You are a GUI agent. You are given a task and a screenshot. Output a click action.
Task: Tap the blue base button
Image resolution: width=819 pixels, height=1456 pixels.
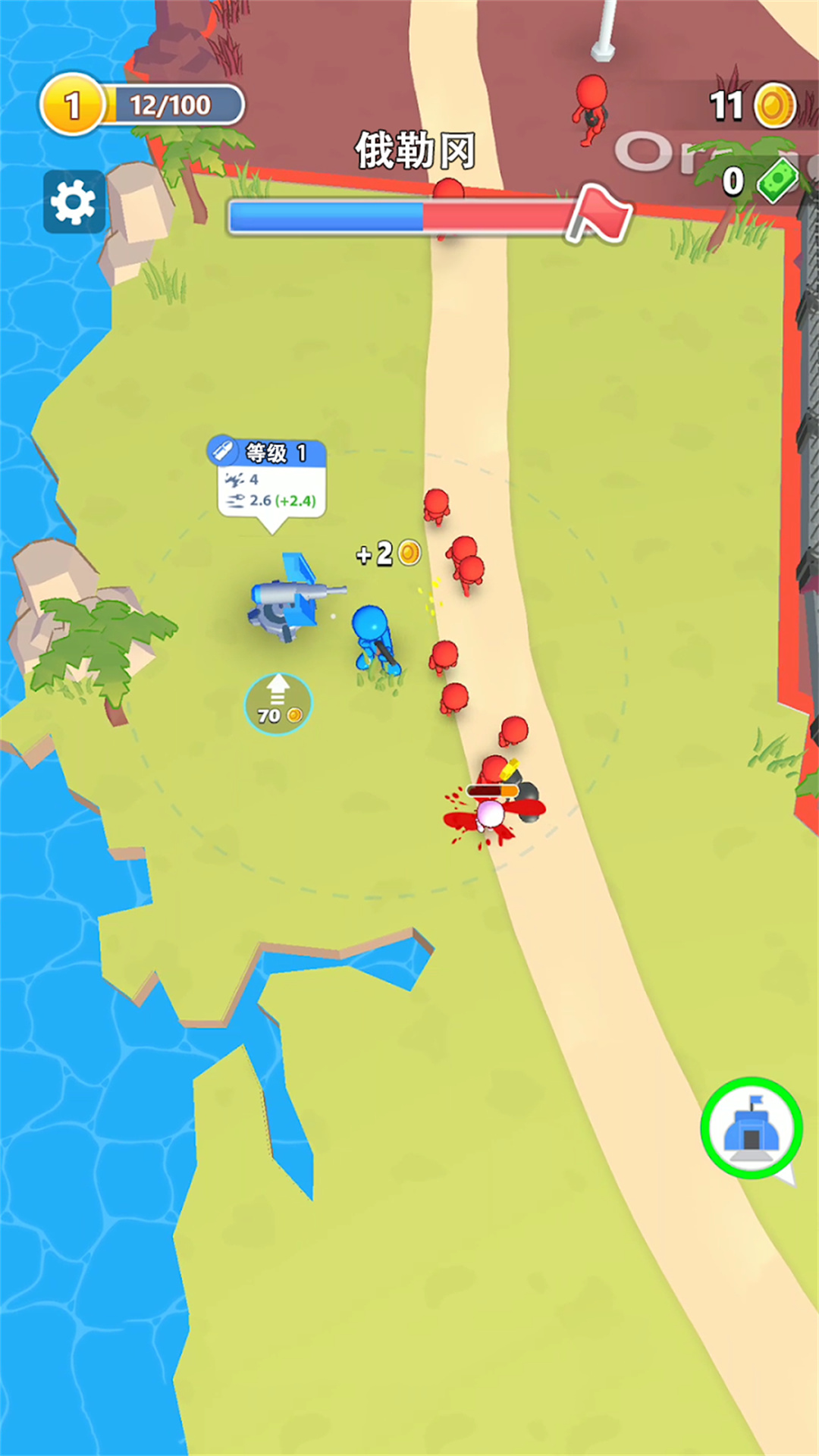pyautogui.click(x=751, y=1128)
